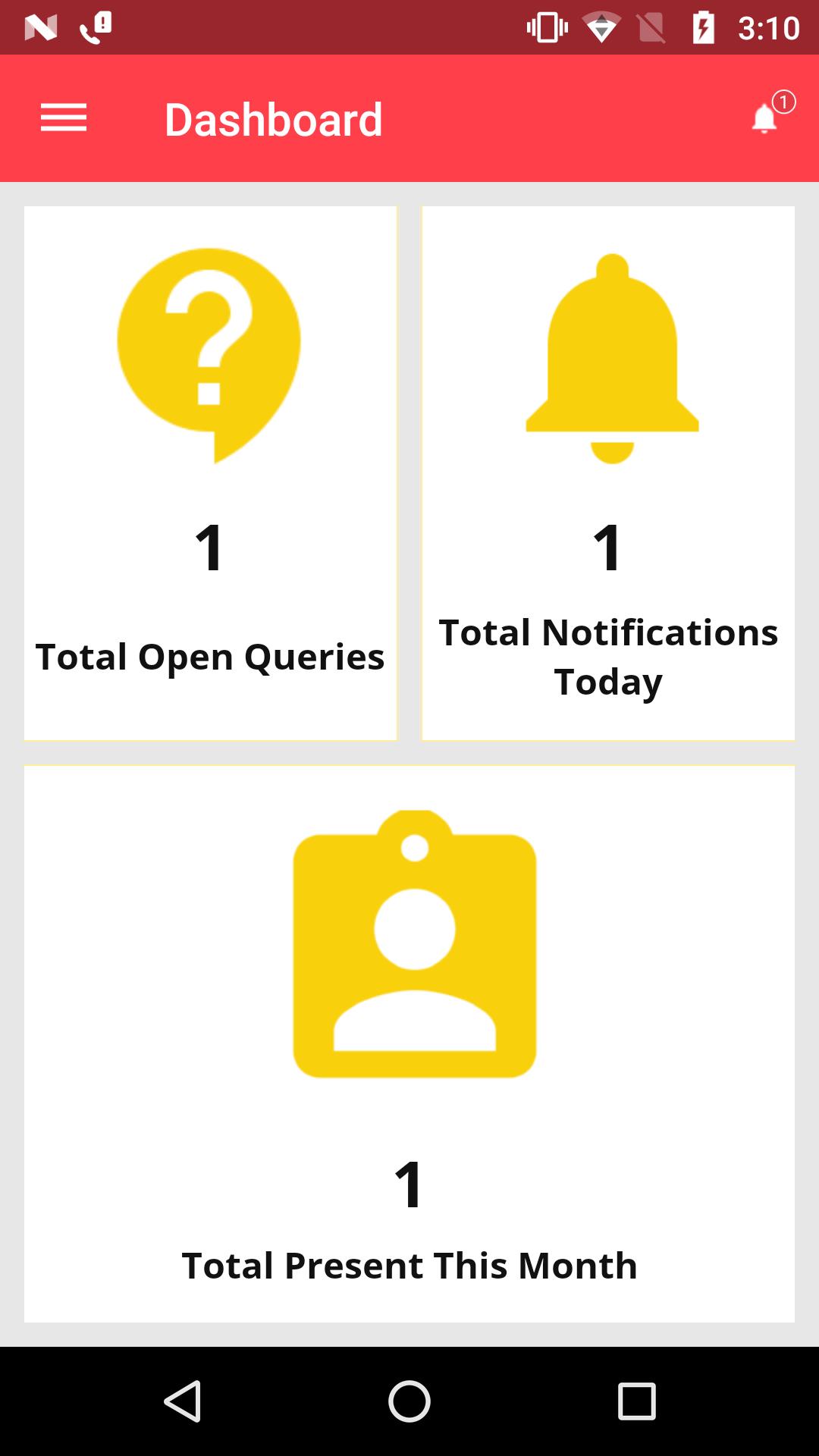
Task: Open the Total Present This Month card
Action: pos(409,1044)
